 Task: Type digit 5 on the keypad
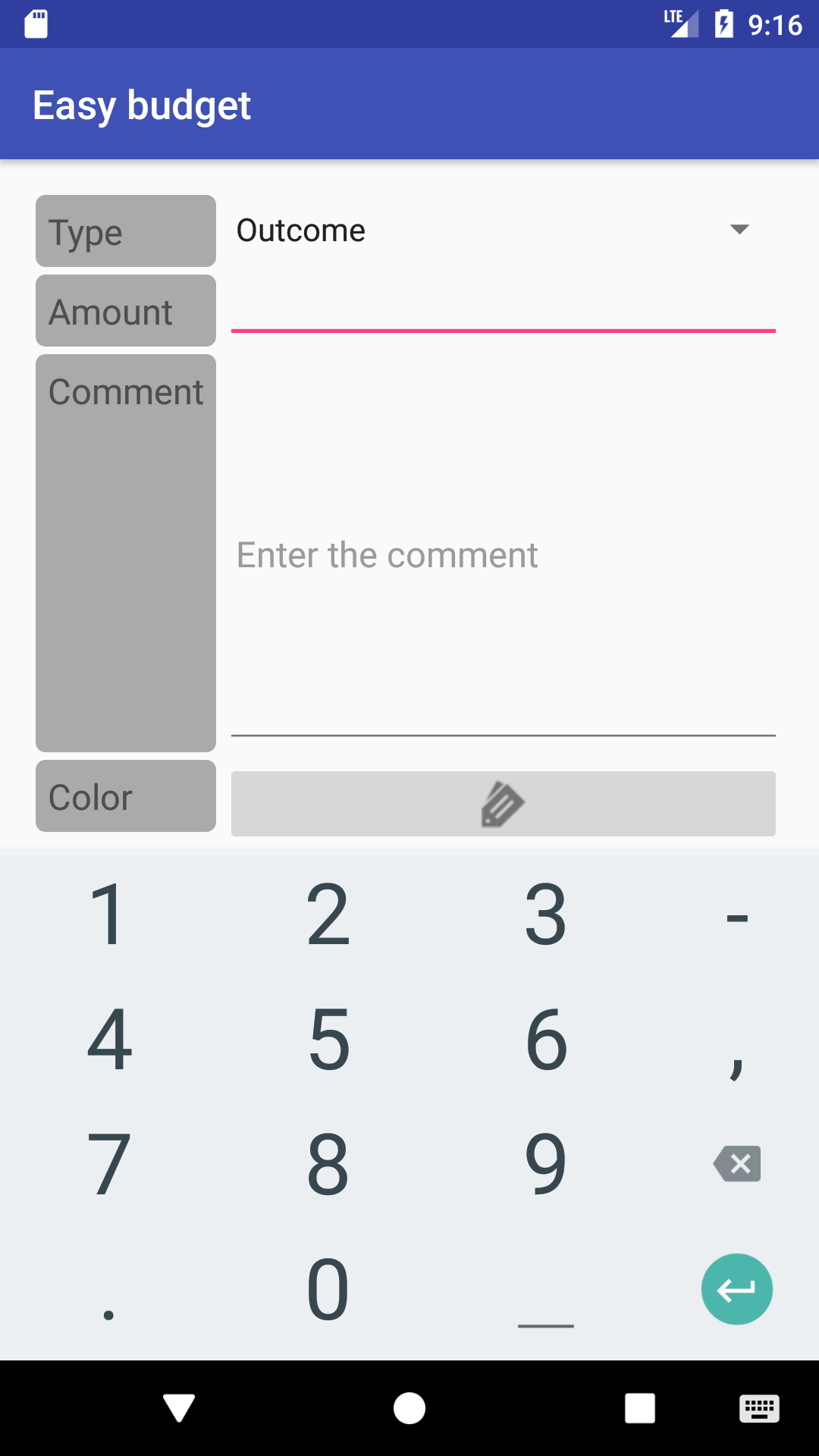point(328,1039)
